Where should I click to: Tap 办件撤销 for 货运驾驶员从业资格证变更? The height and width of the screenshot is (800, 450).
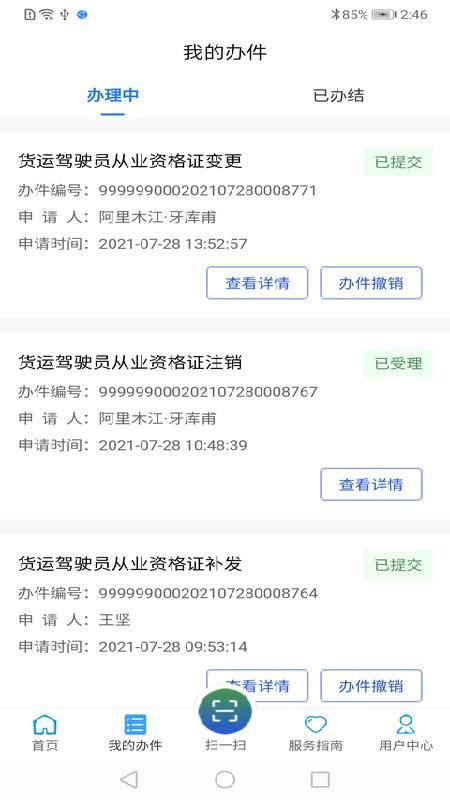371,283
